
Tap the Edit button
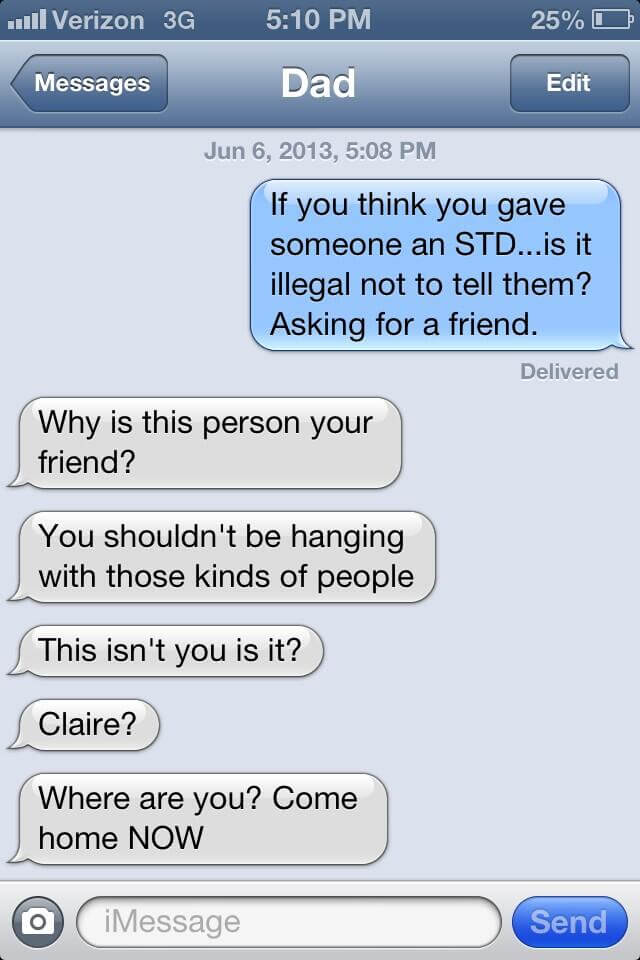point(568,83)
